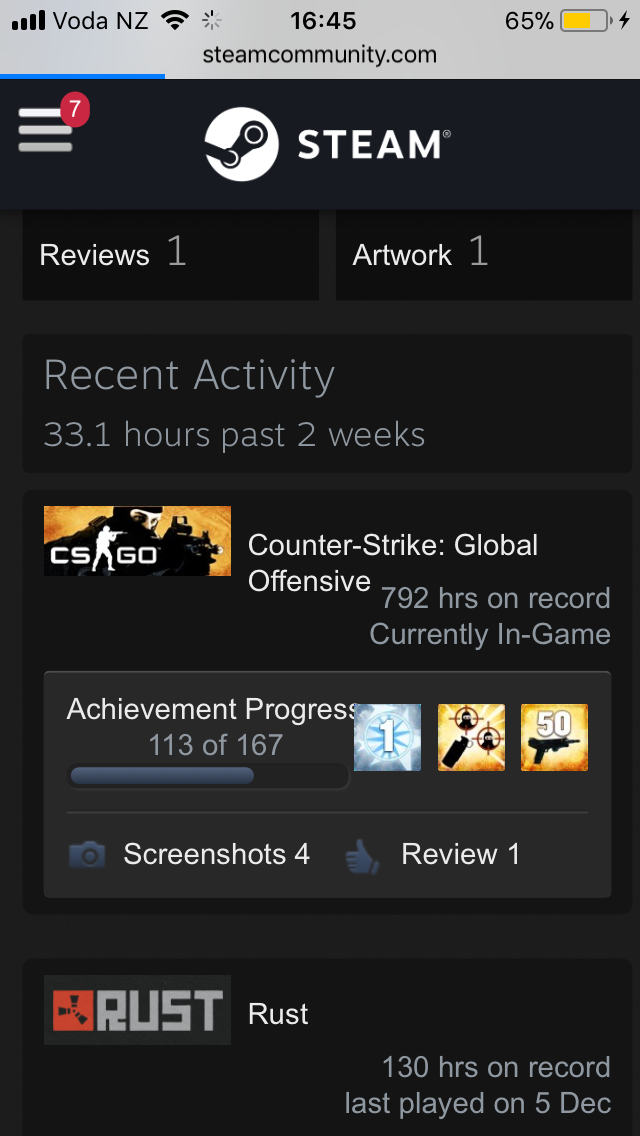Open the Counter-Strike: Global Offensive title link
Image resolution: width=640 pixels, height=1136 pixels.
point(392,562)
